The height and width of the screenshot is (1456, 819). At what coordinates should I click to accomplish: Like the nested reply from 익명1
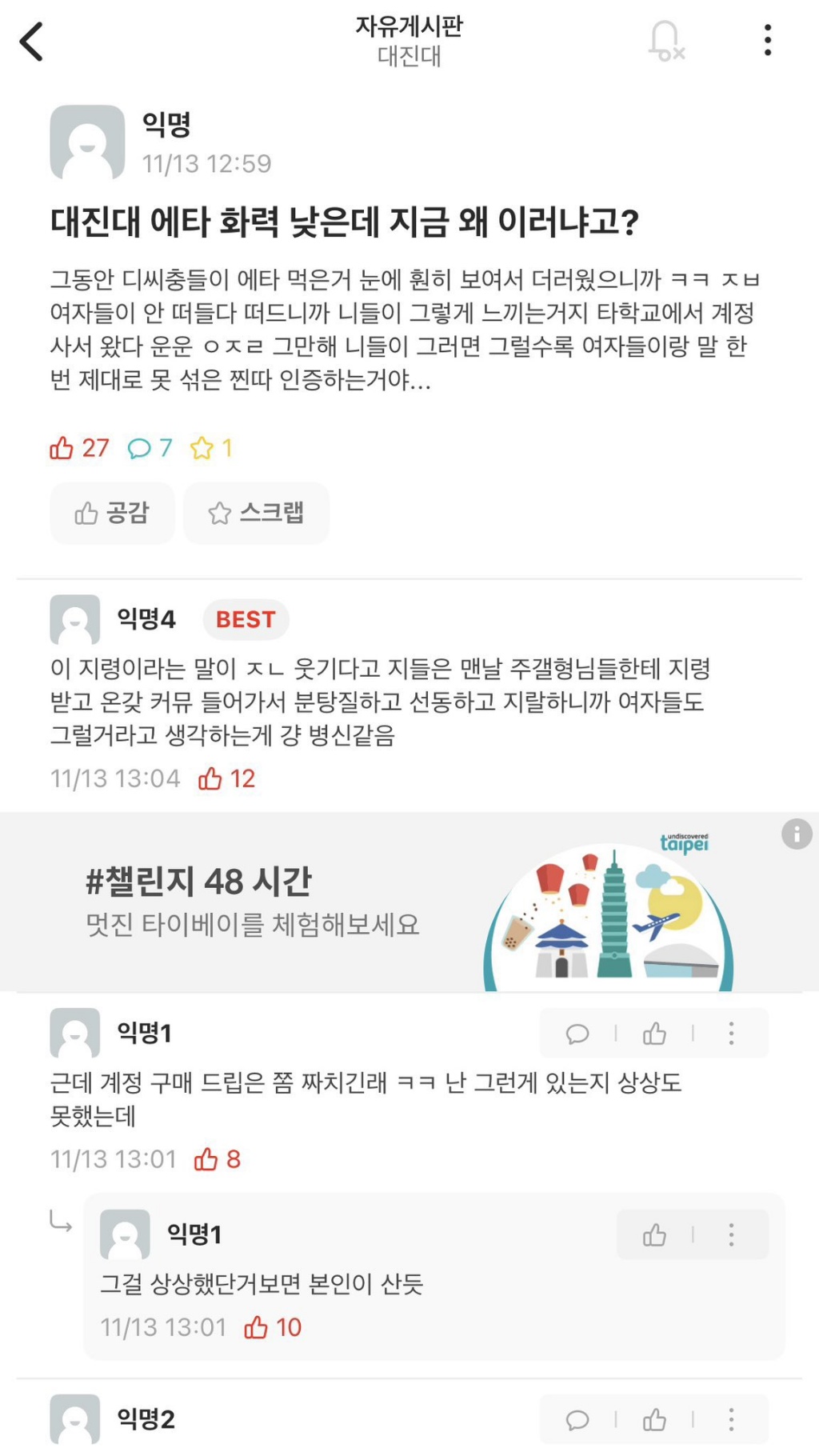pos(654,1235)
